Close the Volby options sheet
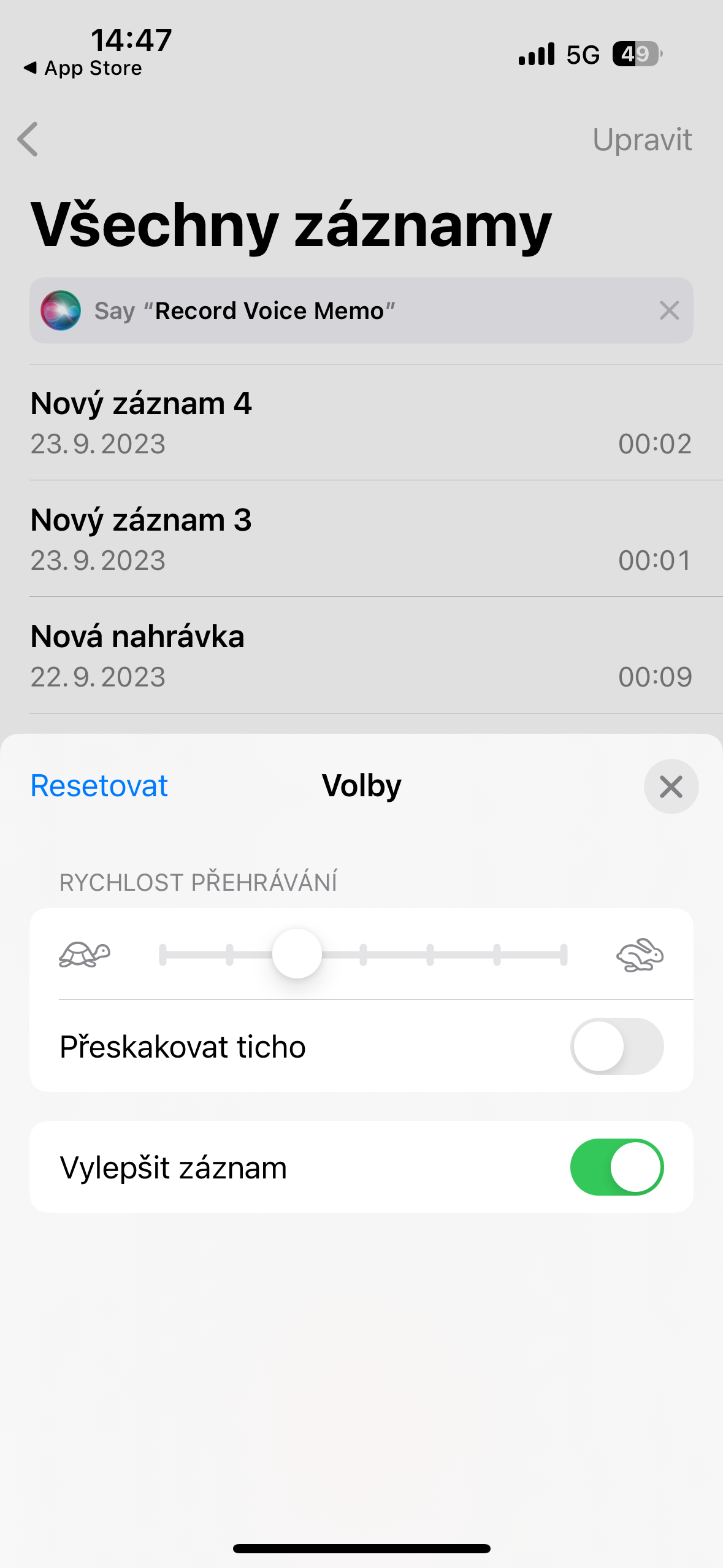The image size is (723, 1568). [x=671, y=786]
